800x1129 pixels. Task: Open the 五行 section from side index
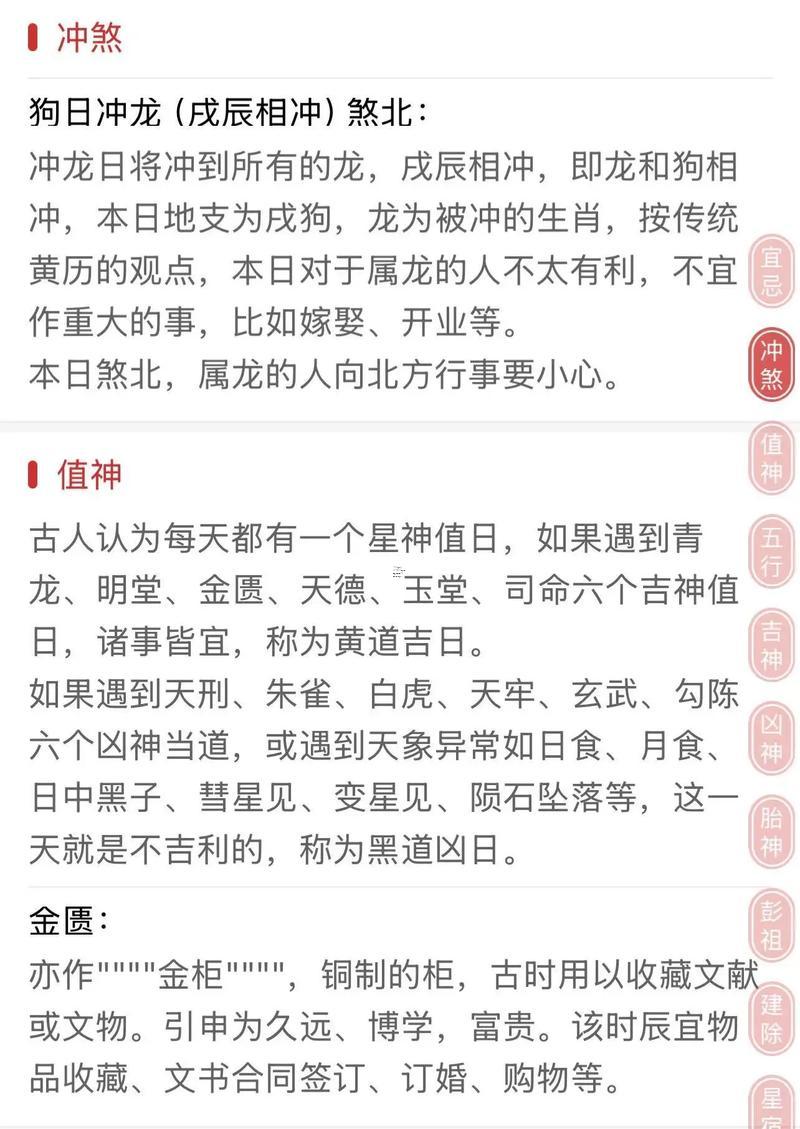pos(772,551)
